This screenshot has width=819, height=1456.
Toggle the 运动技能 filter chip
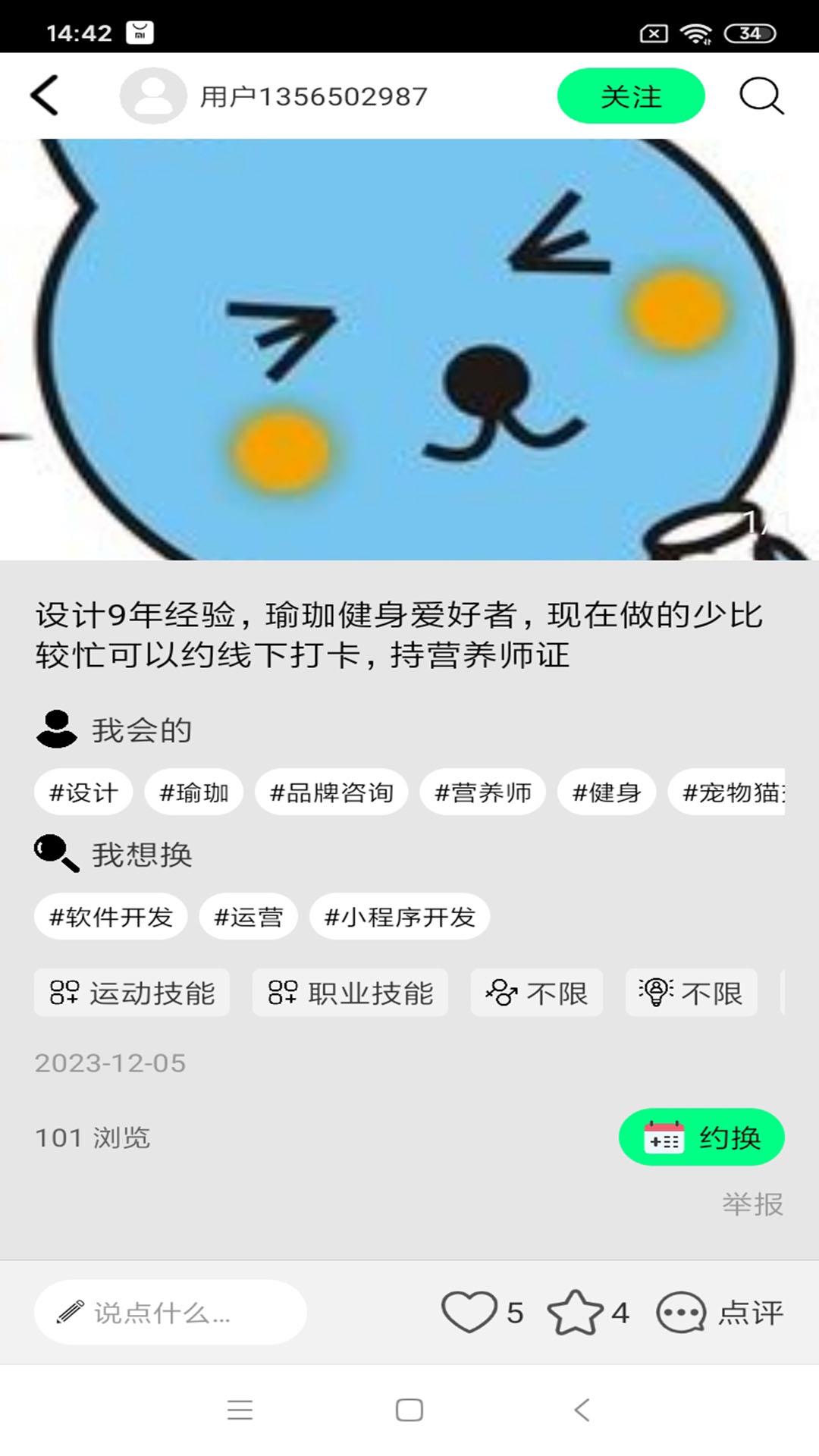click(x=131, y=992)
